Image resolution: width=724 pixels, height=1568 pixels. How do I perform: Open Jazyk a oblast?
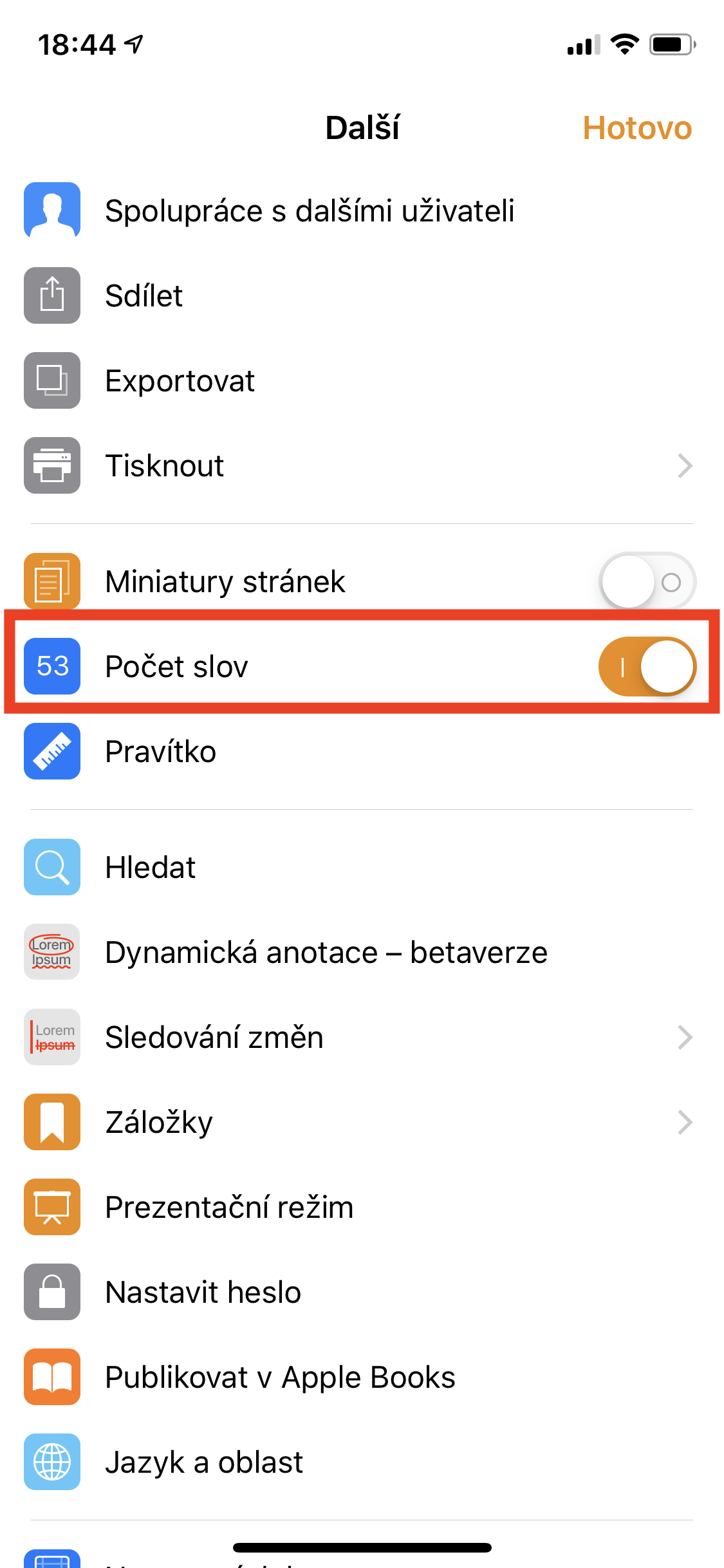(x=203, y=1462)
